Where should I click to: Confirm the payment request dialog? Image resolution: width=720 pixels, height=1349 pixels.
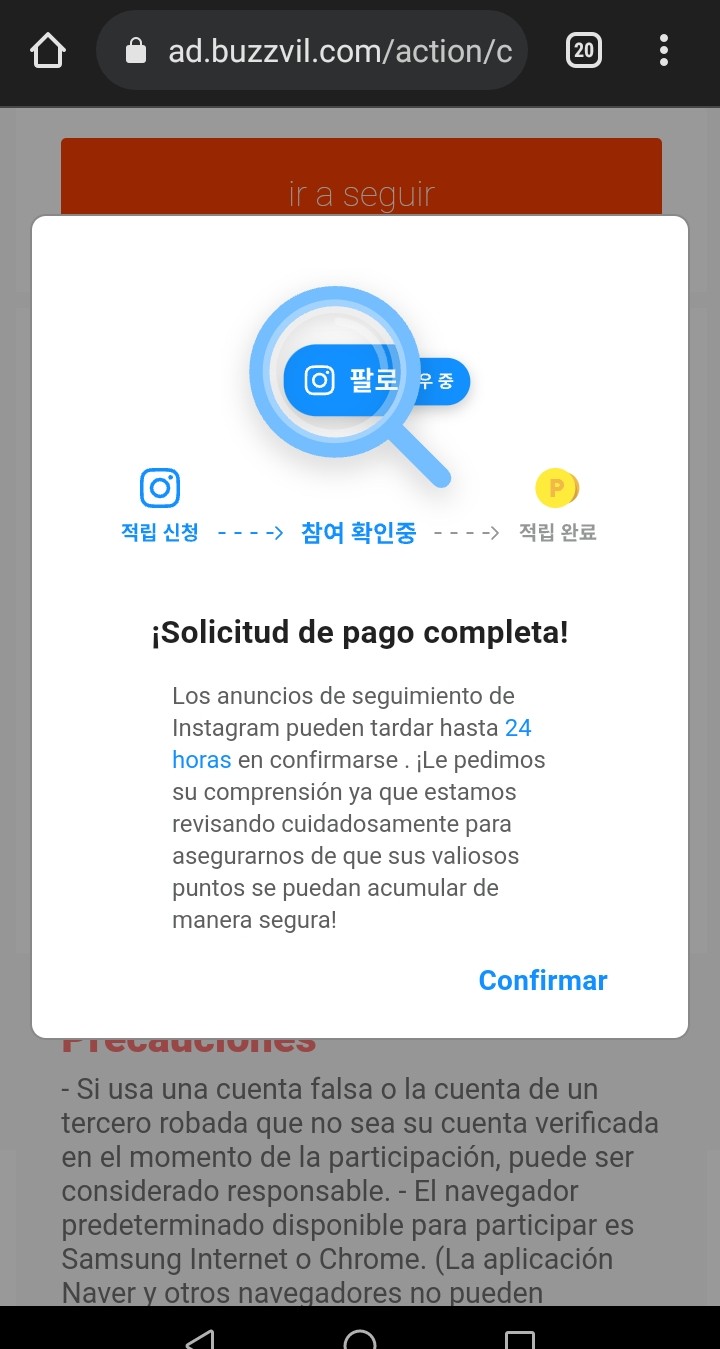click(543, 980)
